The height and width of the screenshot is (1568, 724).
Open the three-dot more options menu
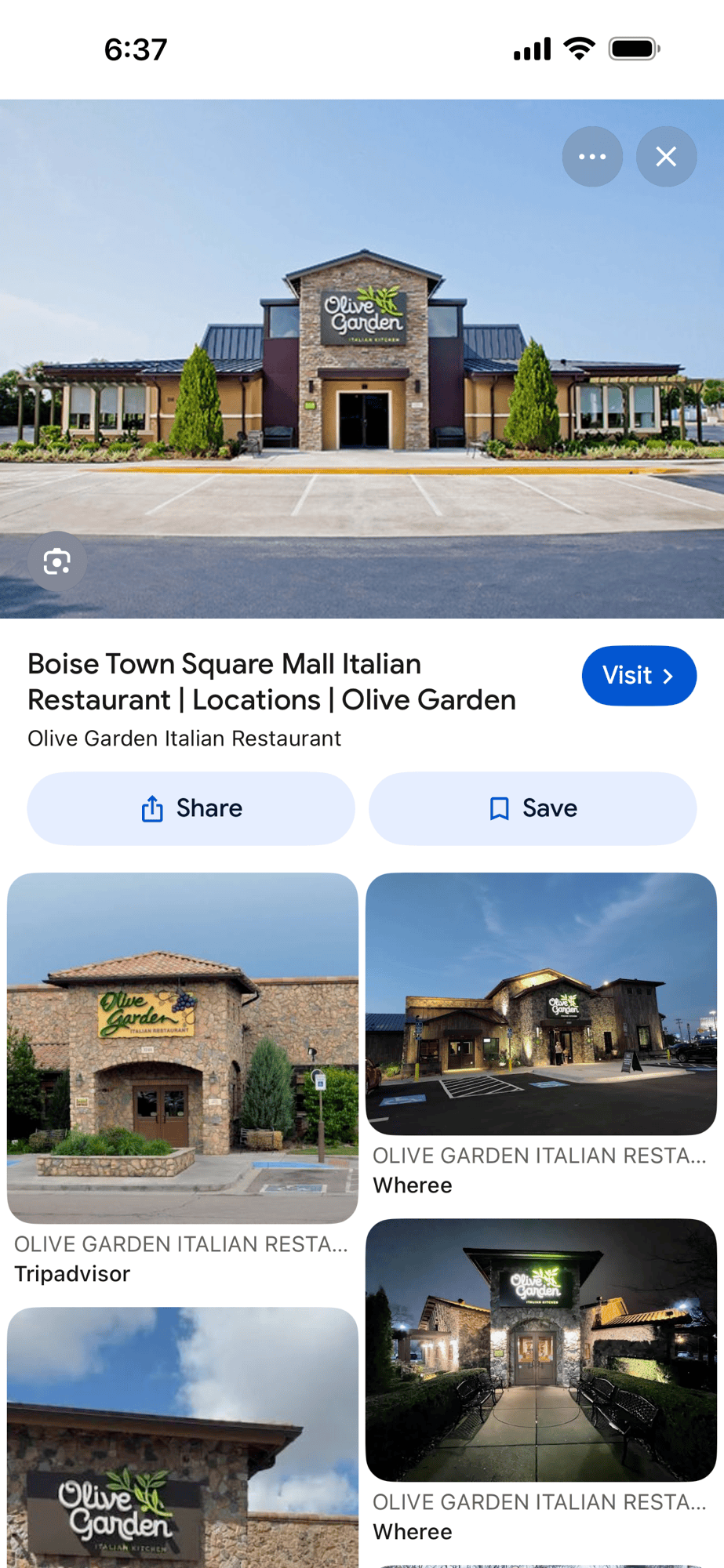coord(592,157)
